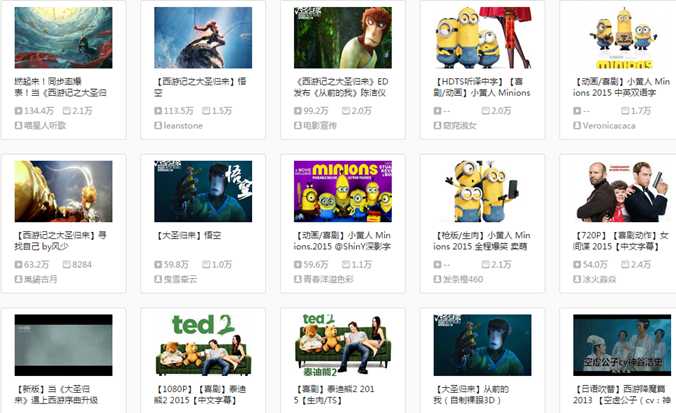Open 小黄人 Minions 2015 中英双语字 video
Image resolution: width=676 pixels, height=413 pixels.
(x=622, y=38)
